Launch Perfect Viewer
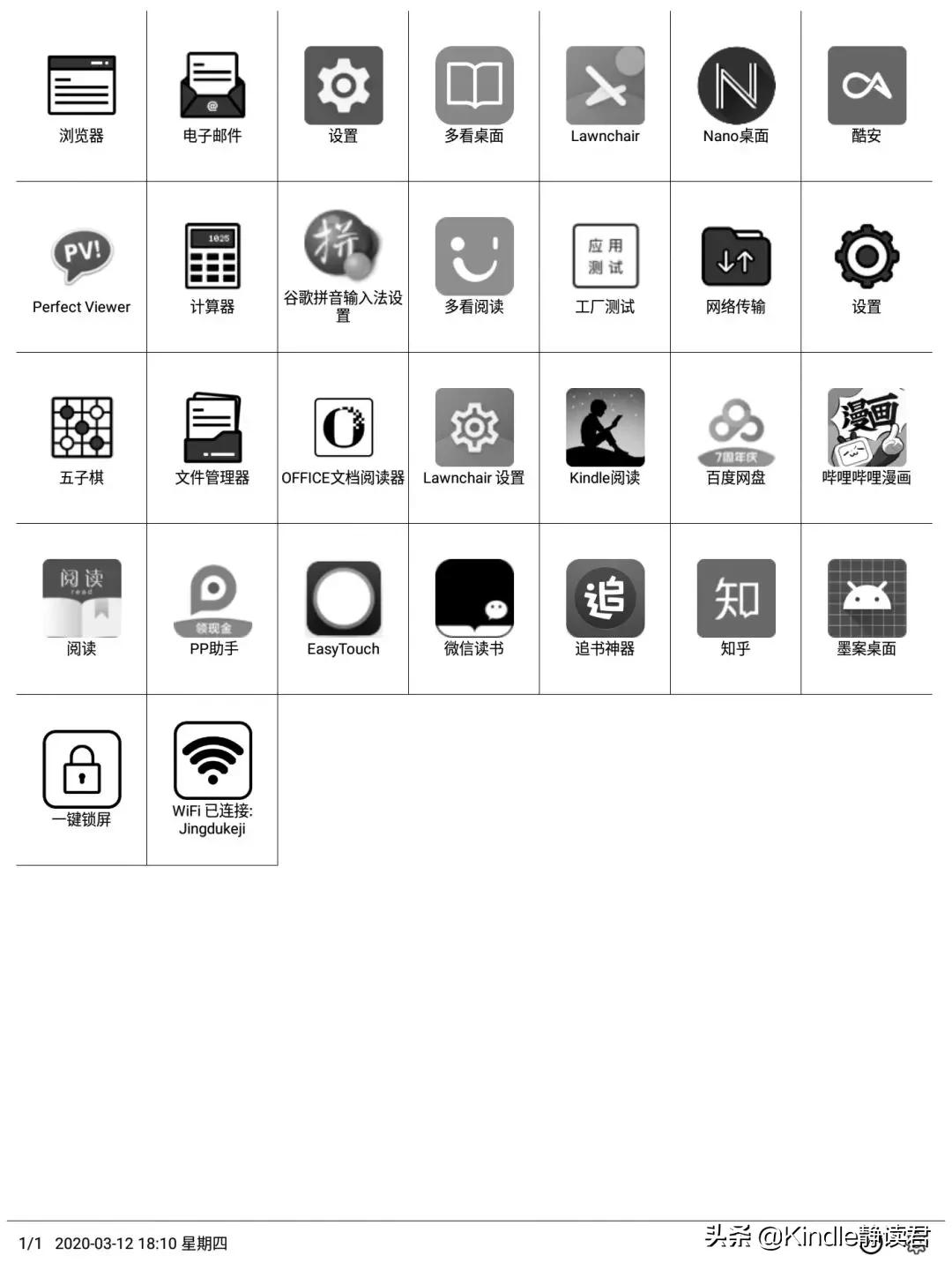This screenshot has height=1270, width=952. coord(81,257)
